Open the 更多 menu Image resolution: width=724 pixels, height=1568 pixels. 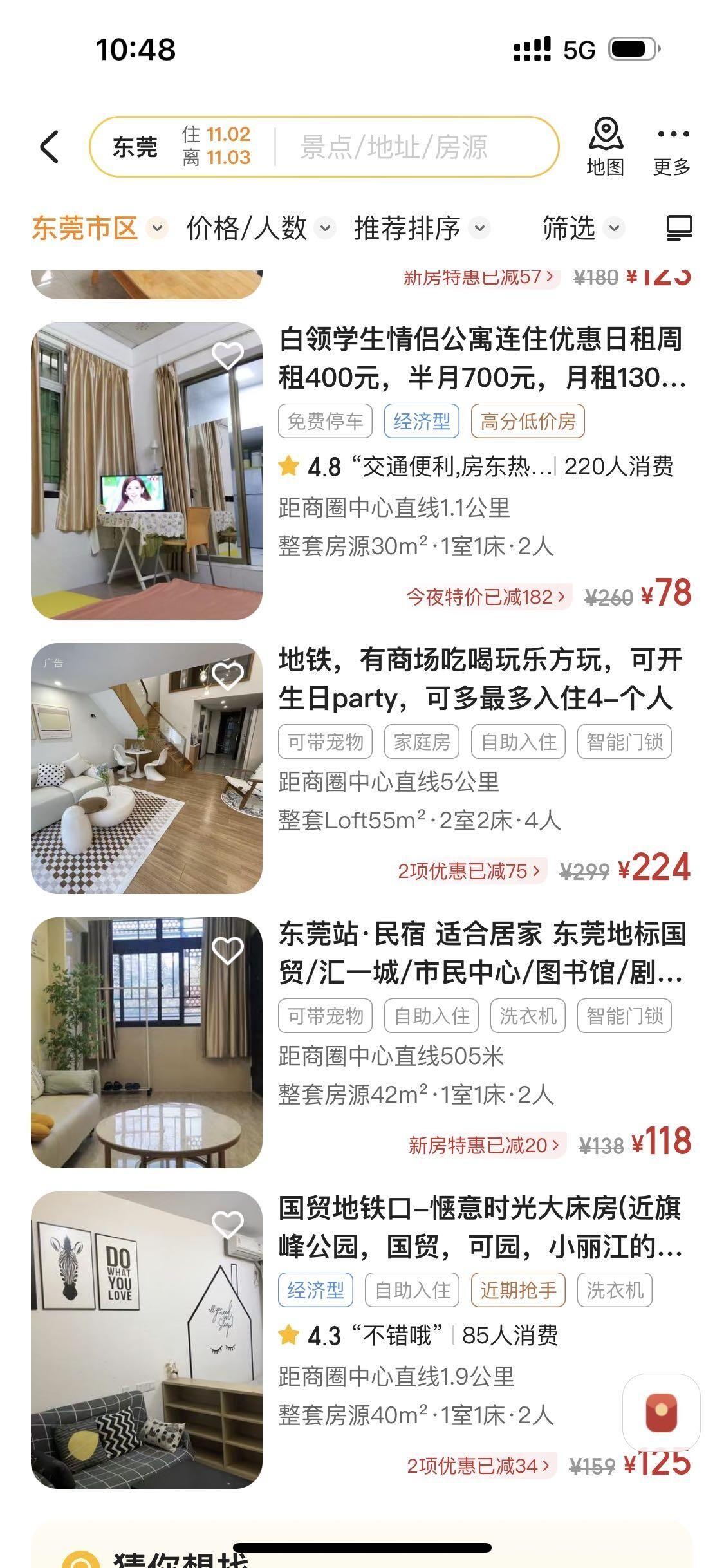tap(672, 147)
